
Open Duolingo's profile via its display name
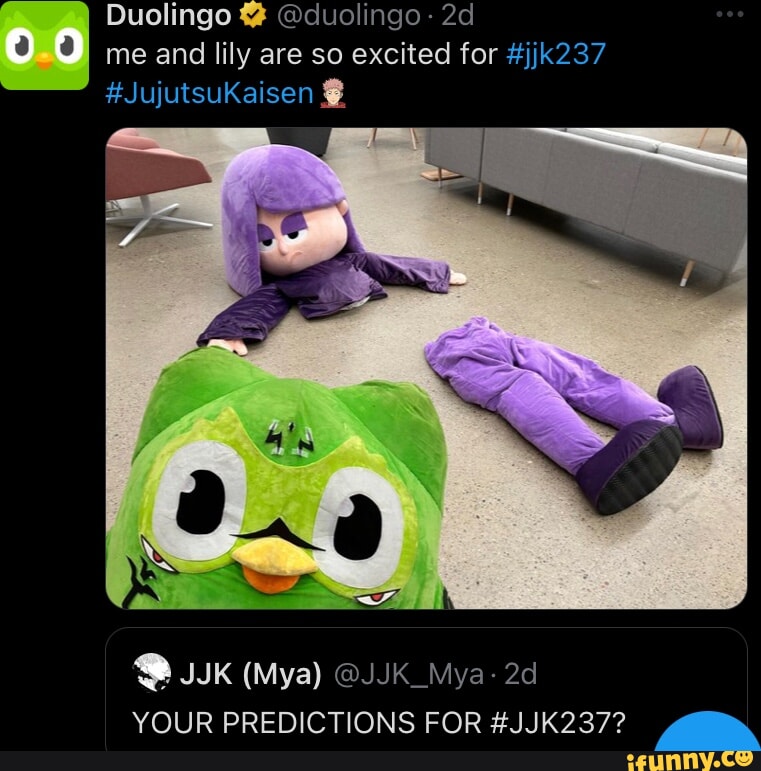tap(169, 15)
